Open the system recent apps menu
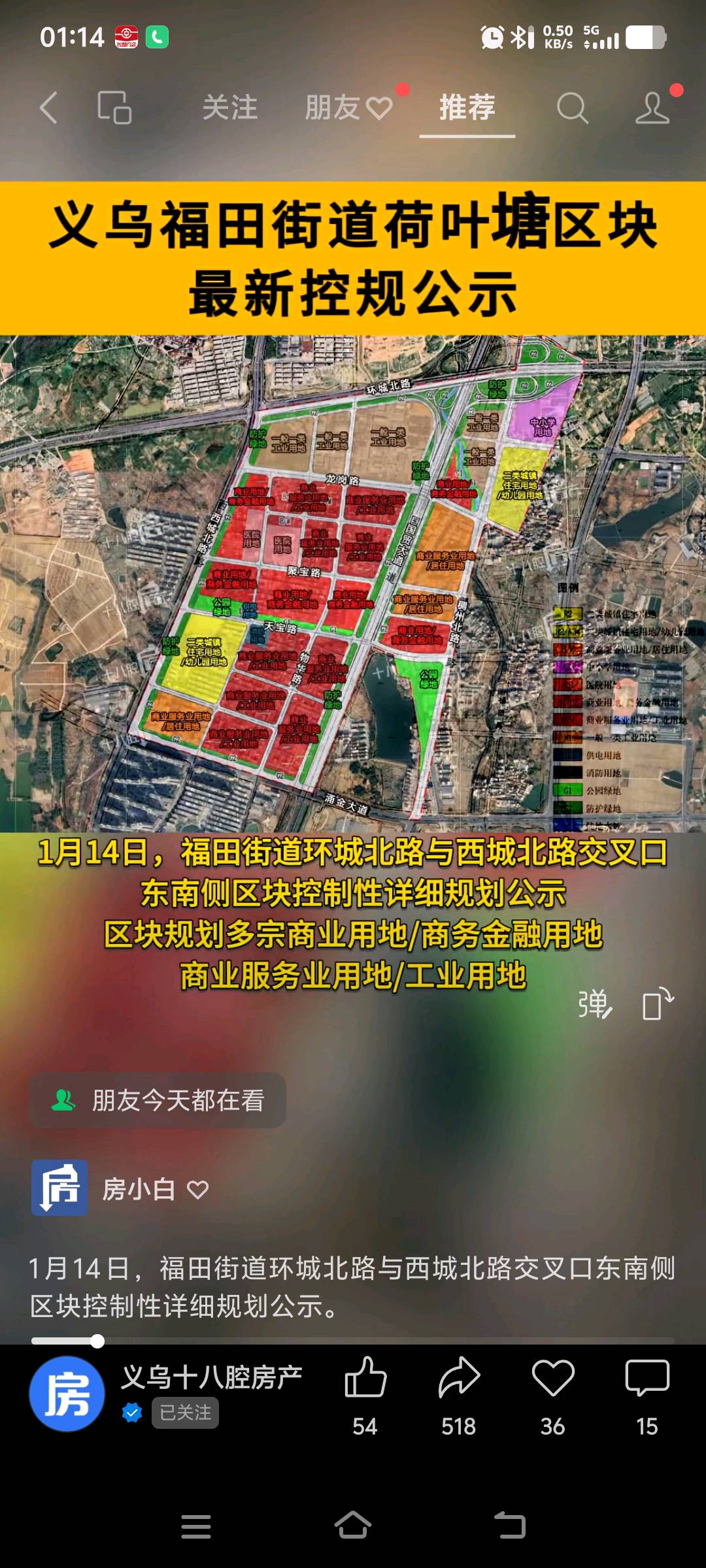The height and width of the screenshot is (1568, 706). [195, 1526]
